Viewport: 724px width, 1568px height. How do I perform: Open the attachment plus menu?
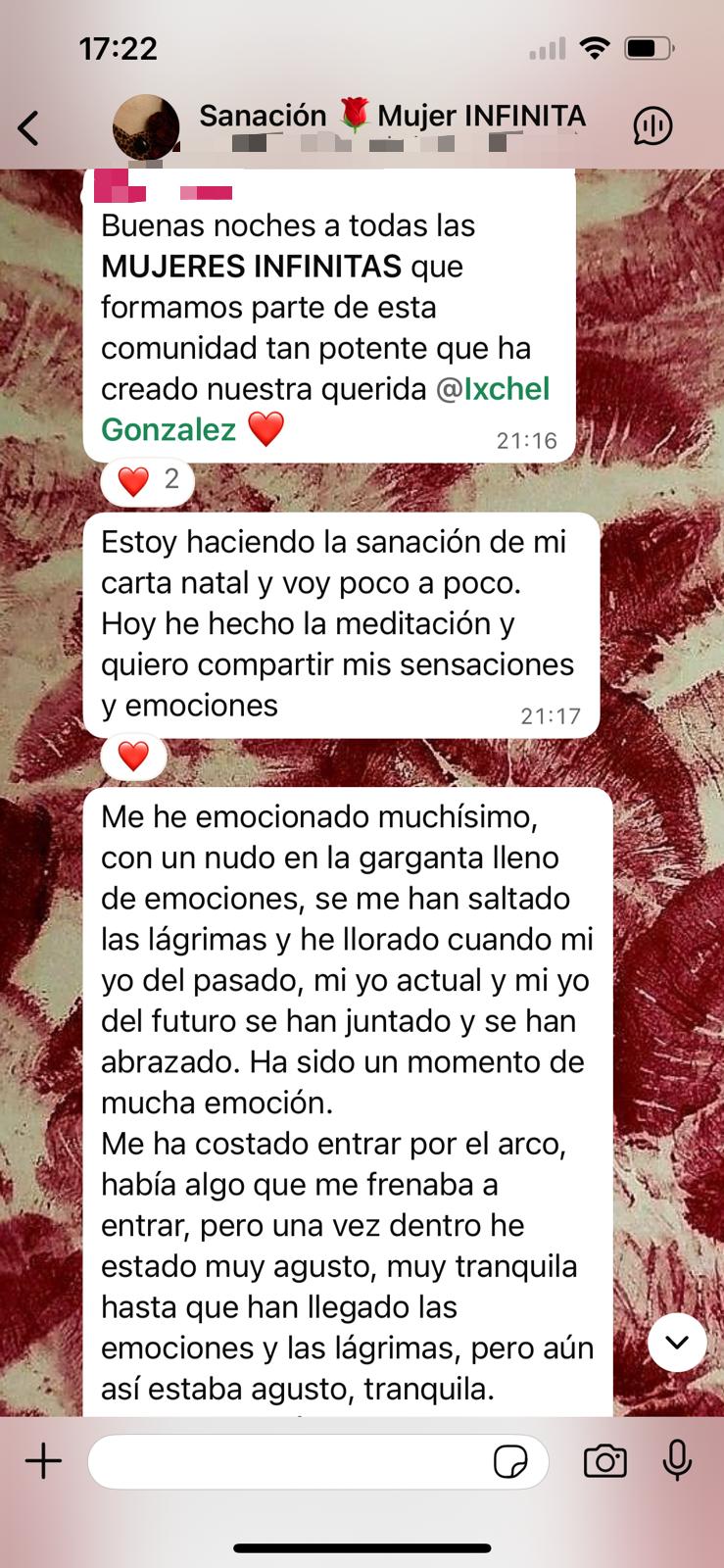tap(43, 1462)
